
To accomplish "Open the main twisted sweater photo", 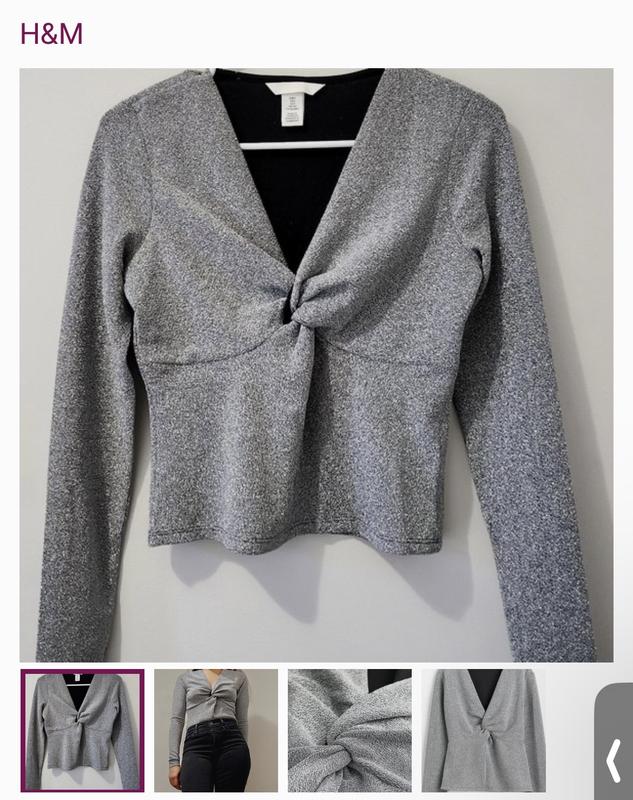I will [316, 365].
